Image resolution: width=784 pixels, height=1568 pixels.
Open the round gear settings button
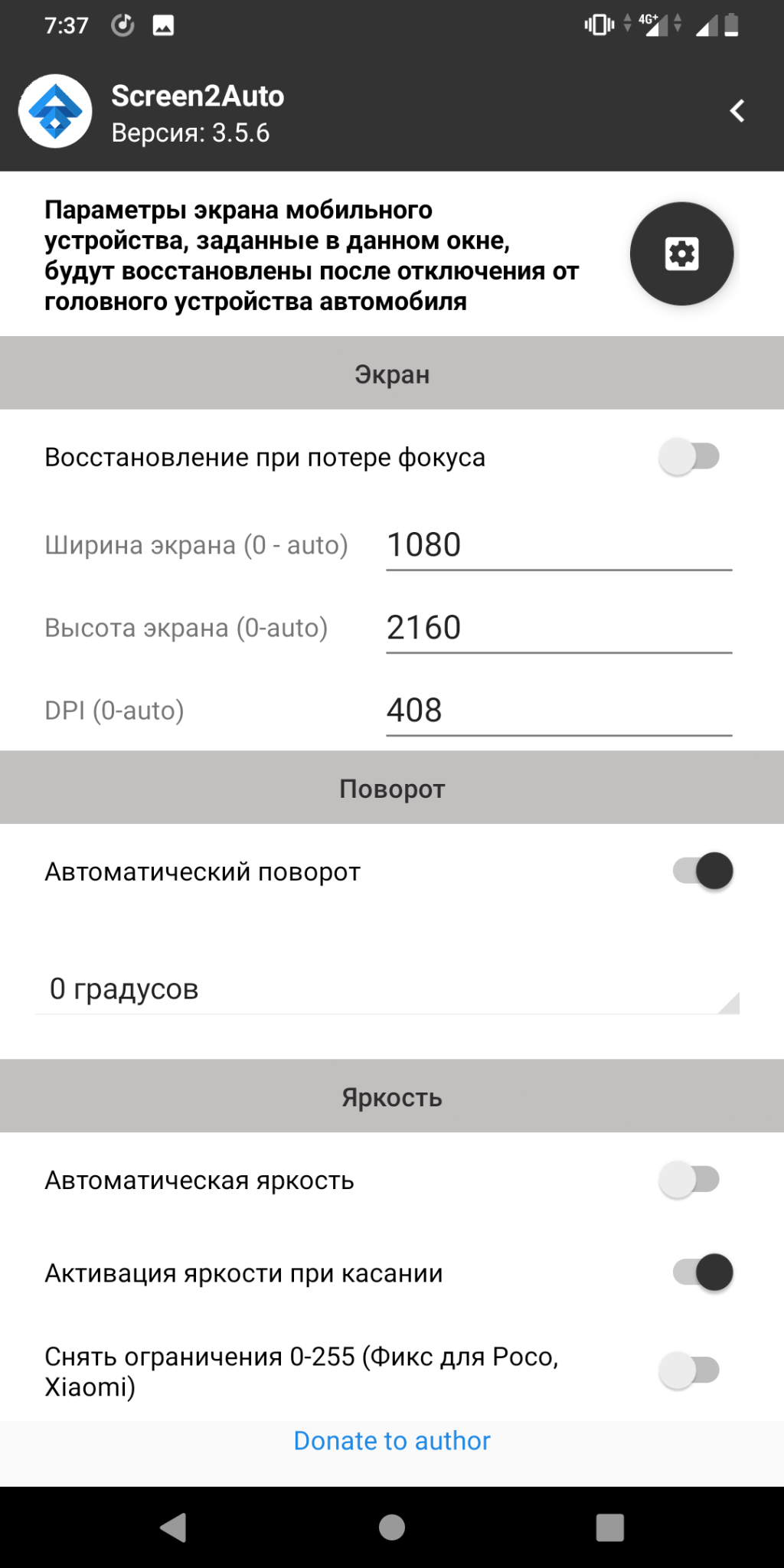pos(681,253)
